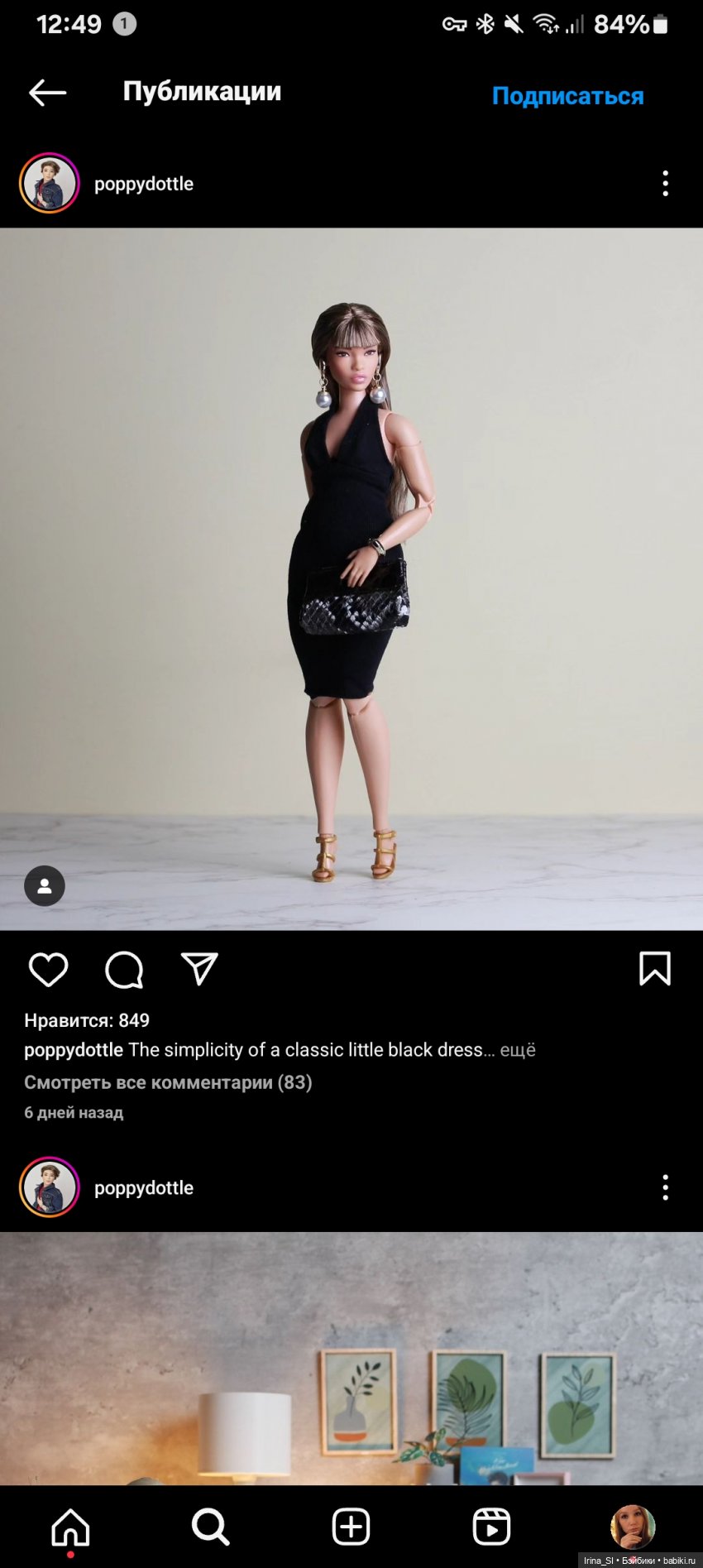Go back using the top arrow
The height and width of the screenshot is (1568, 703).
coord(47,93)
